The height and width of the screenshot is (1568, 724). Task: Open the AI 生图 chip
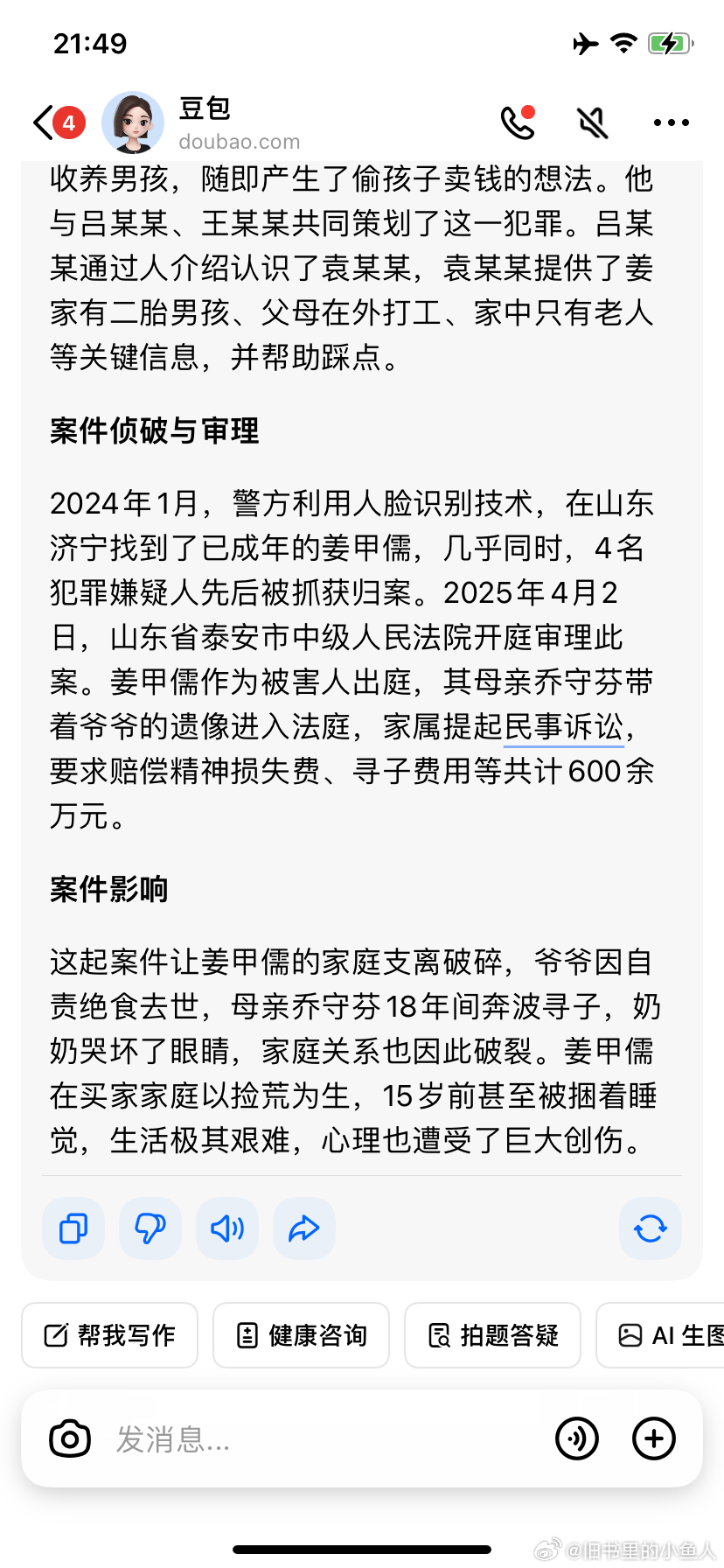[661, 1335]
